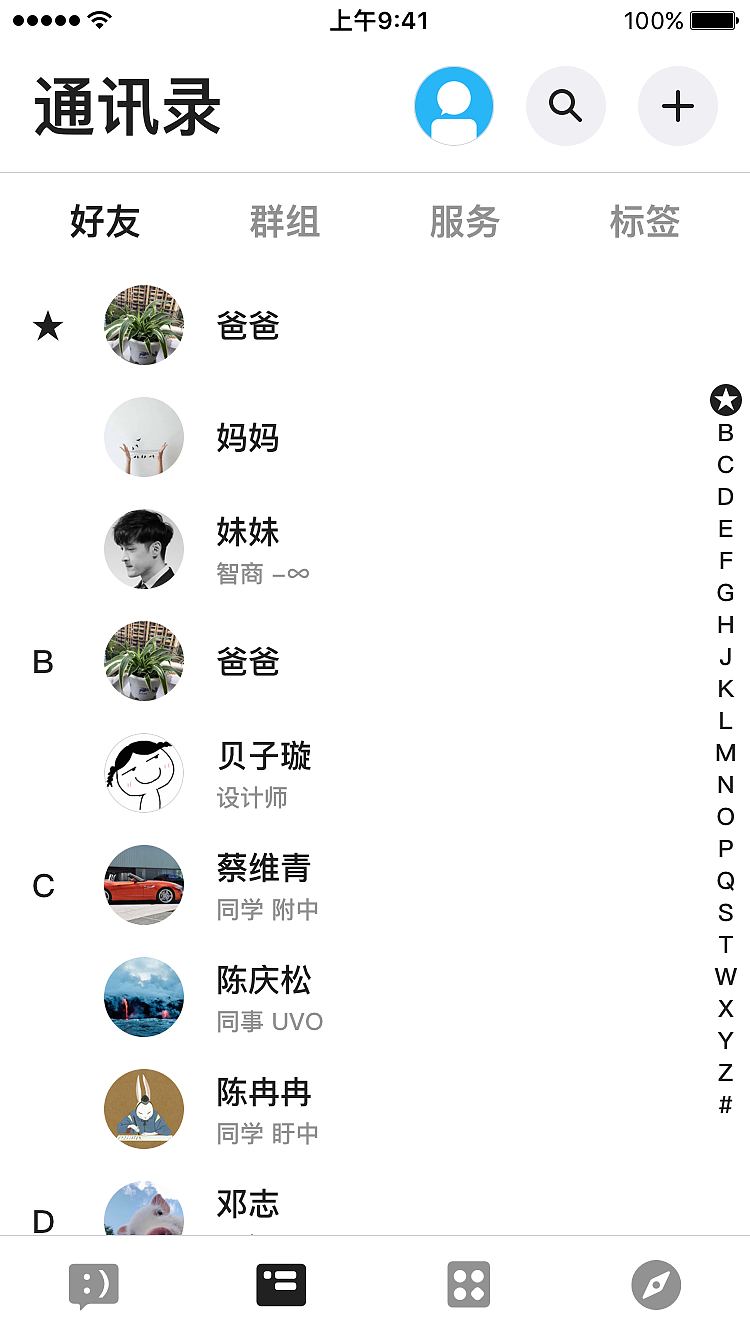The width and height of the screenshot is (750, 1334).
Task: Jump to starred contacts in the index
Action: (x=726, y=400)
